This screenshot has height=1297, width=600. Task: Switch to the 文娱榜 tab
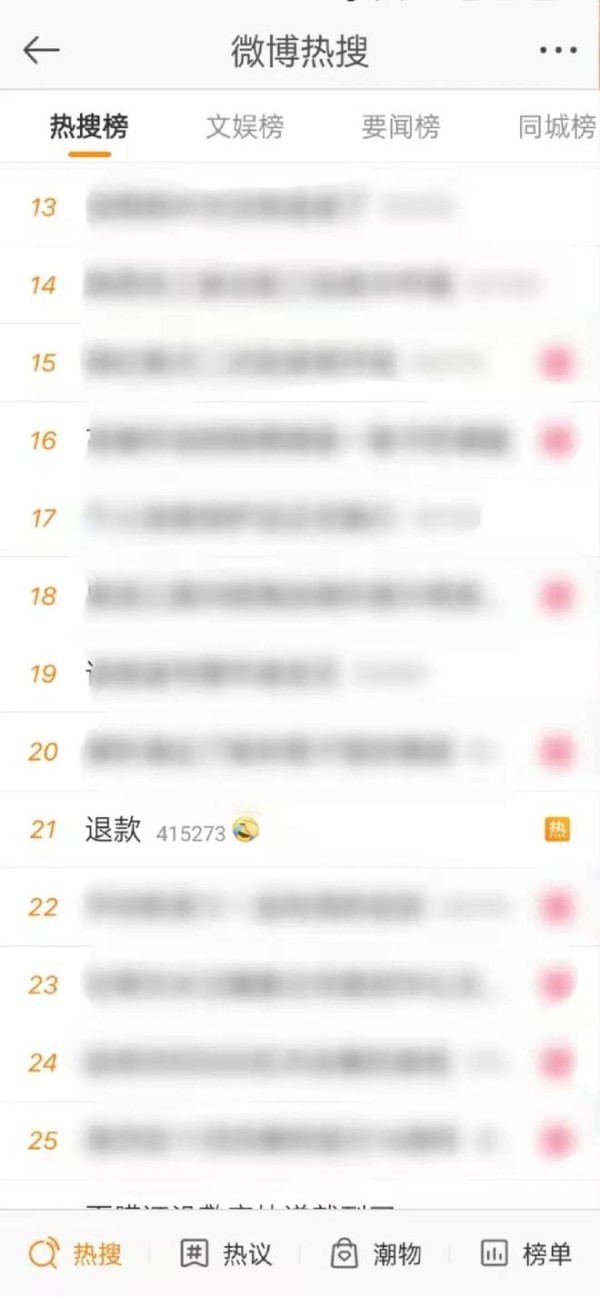(x=245, y=127)
